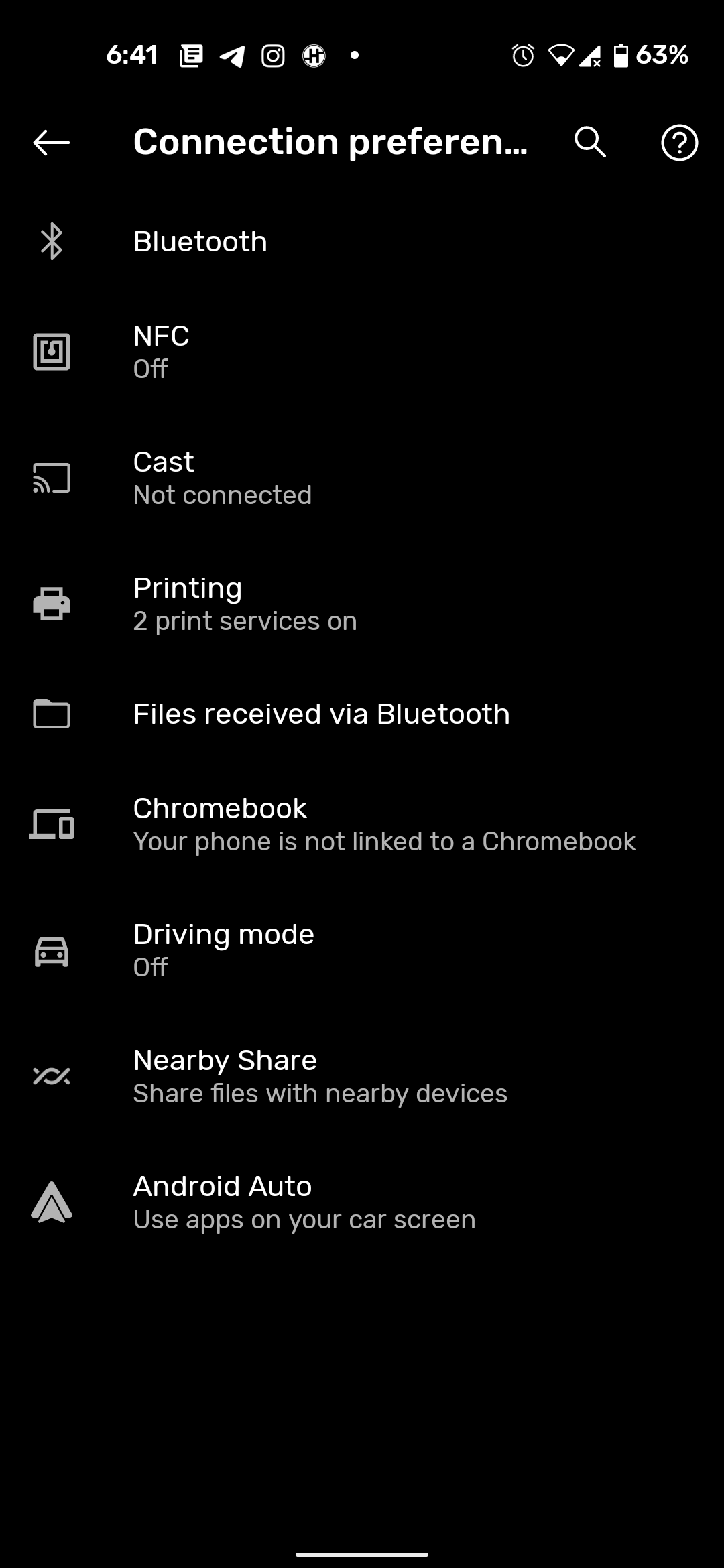Go back from Connection preferences
This screenshot has width=724, height=1568.
coord(52,143)
